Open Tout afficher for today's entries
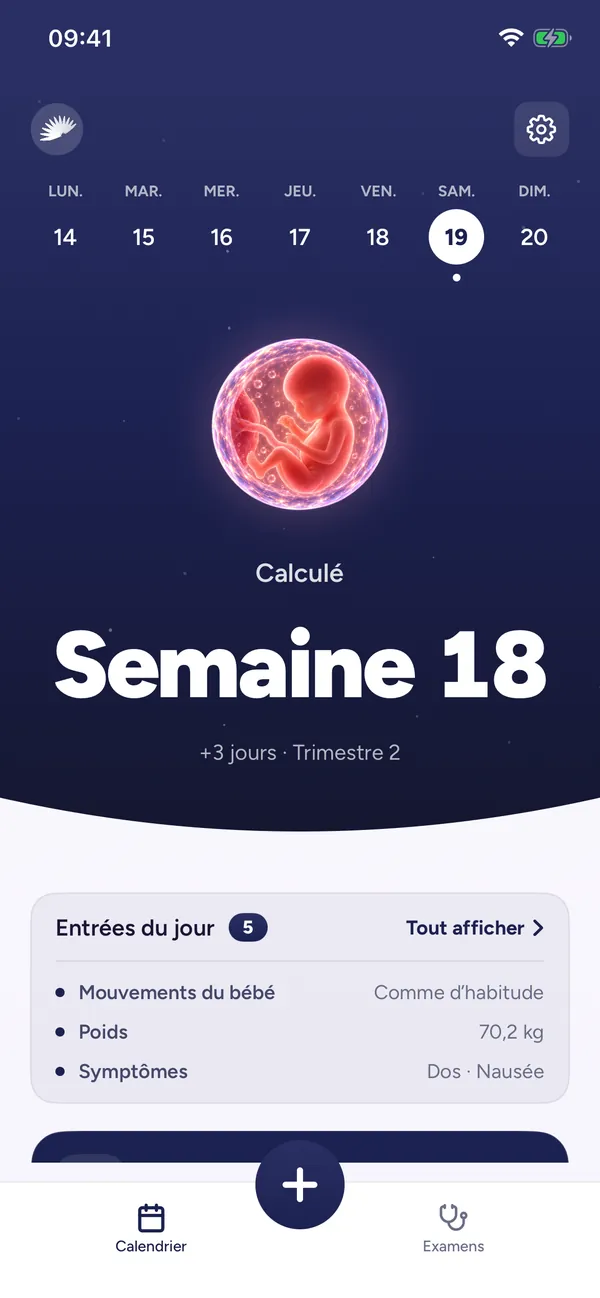The image size is (600, 1298). pyautogui.click(x=475, y=928)
